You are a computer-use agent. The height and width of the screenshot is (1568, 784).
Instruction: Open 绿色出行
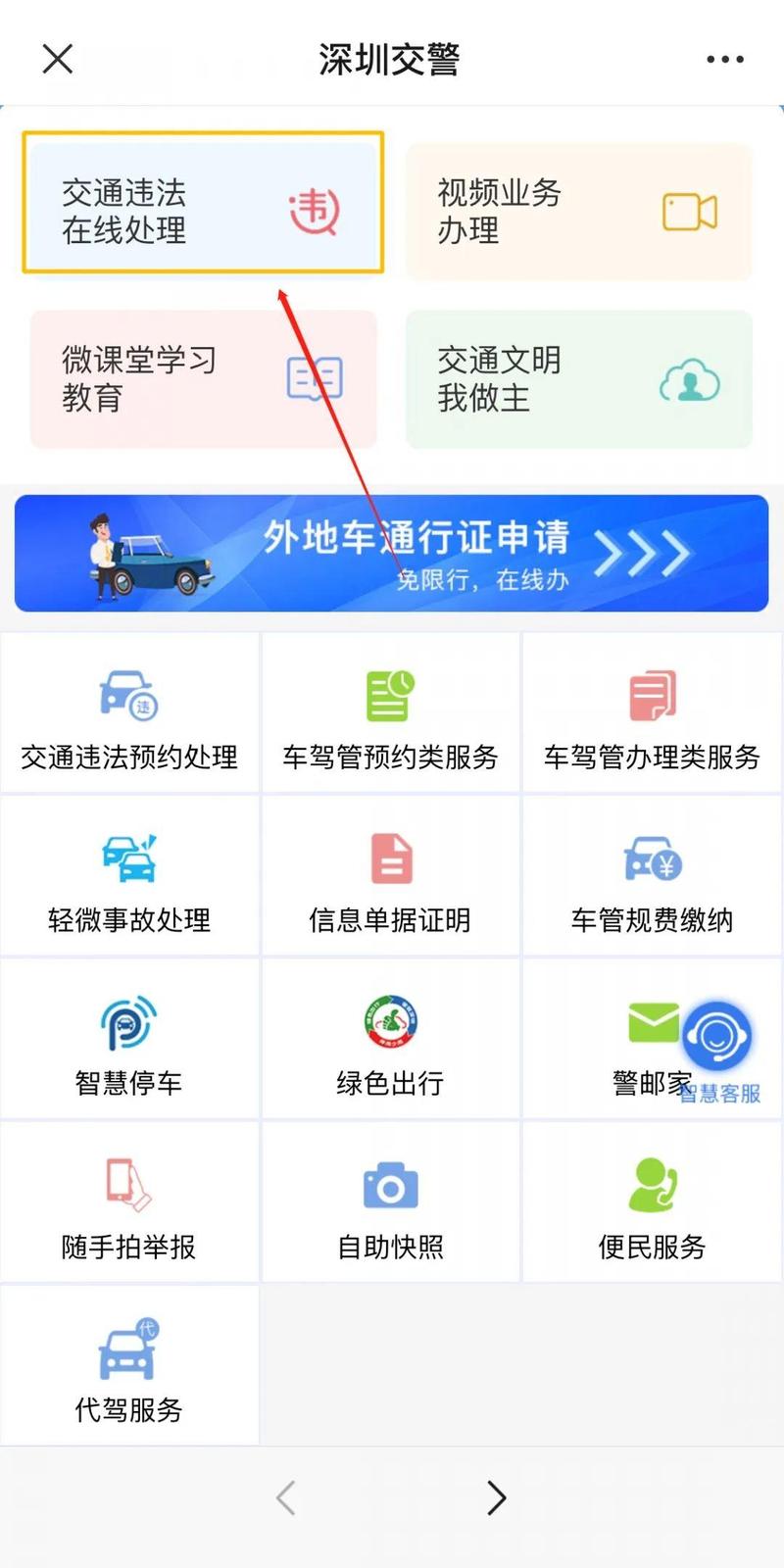(390, 1041)
